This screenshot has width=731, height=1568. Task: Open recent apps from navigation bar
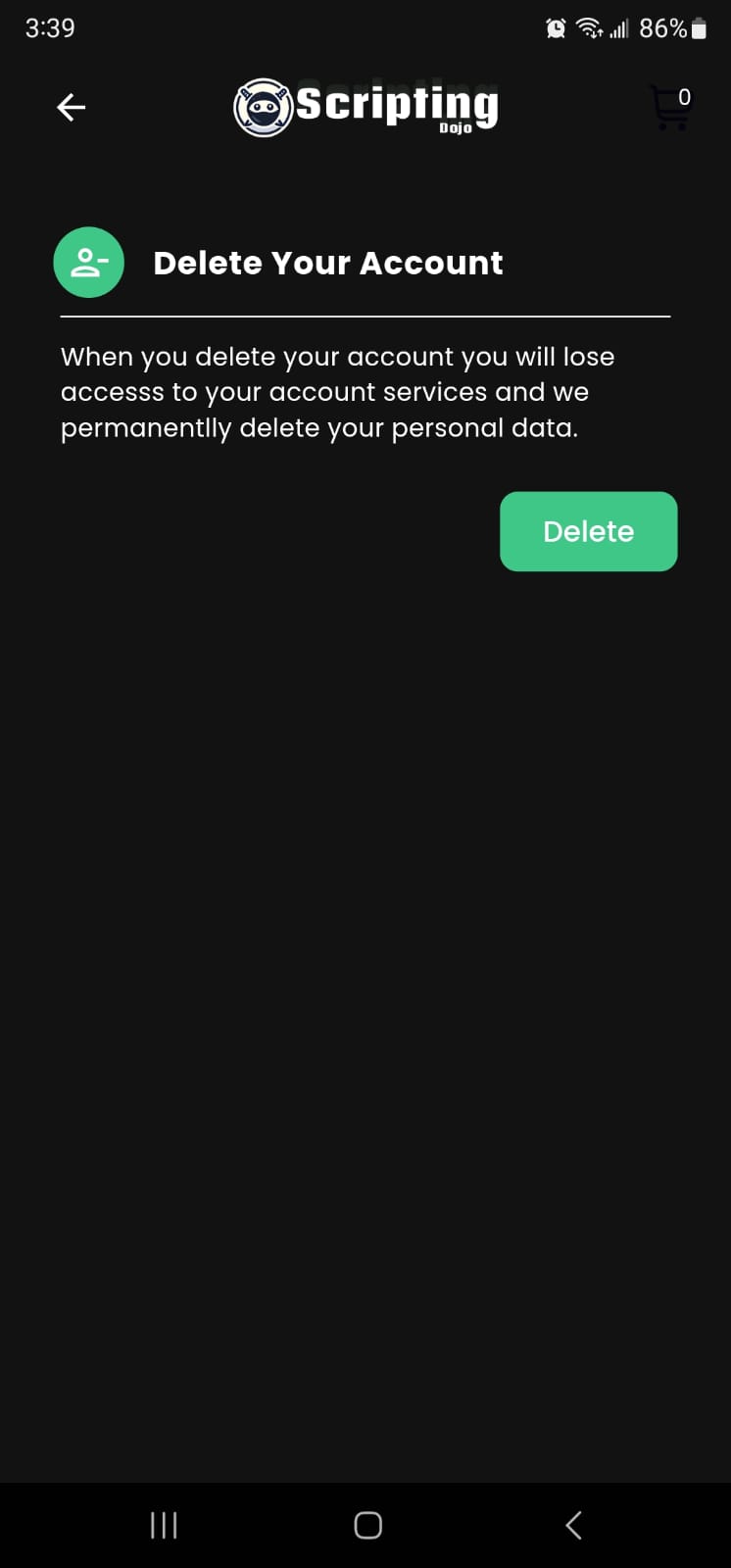pos(164,1525)
